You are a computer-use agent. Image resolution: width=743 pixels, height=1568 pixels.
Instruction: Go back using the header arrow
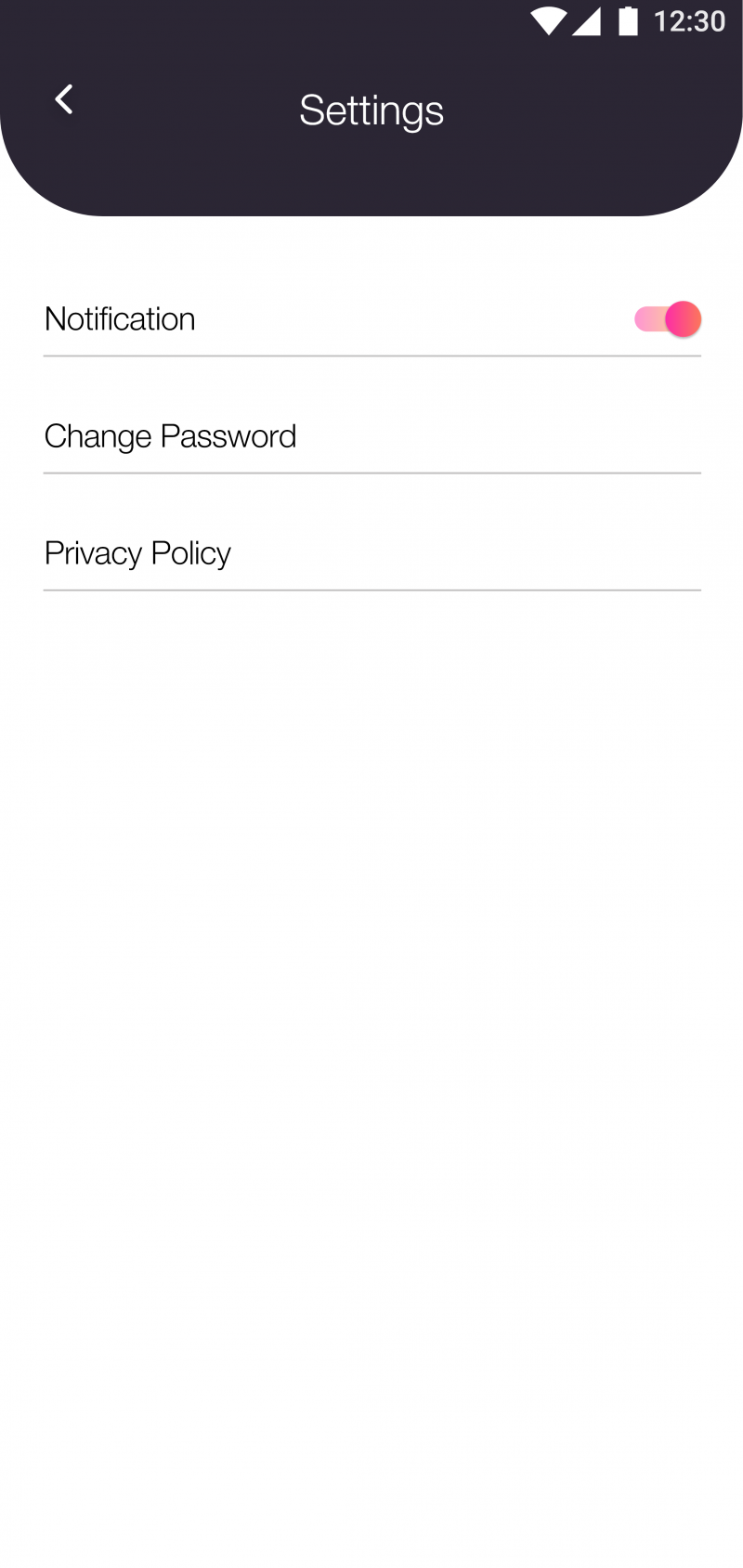pos(63,99)
